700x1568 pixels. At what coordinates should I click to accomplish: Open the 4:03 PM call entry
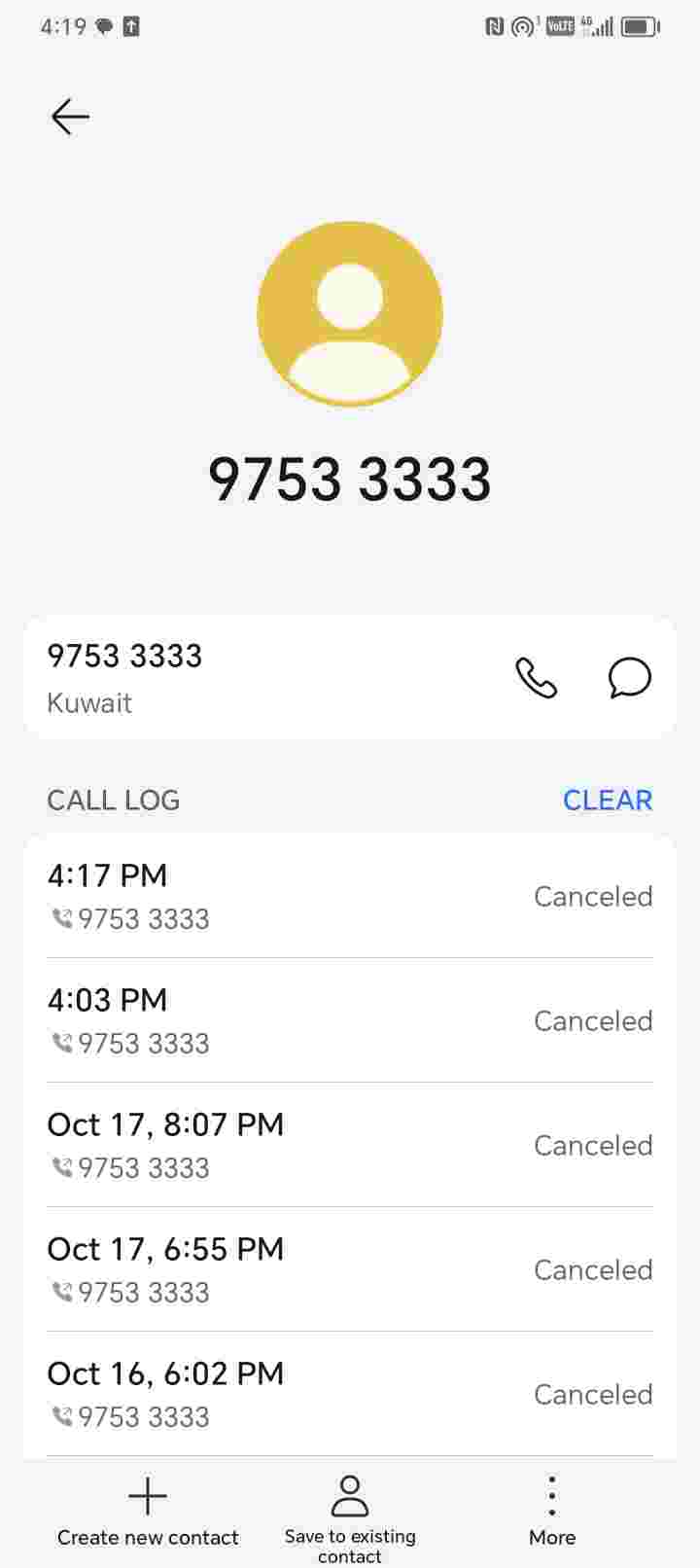click(349, 1020)
